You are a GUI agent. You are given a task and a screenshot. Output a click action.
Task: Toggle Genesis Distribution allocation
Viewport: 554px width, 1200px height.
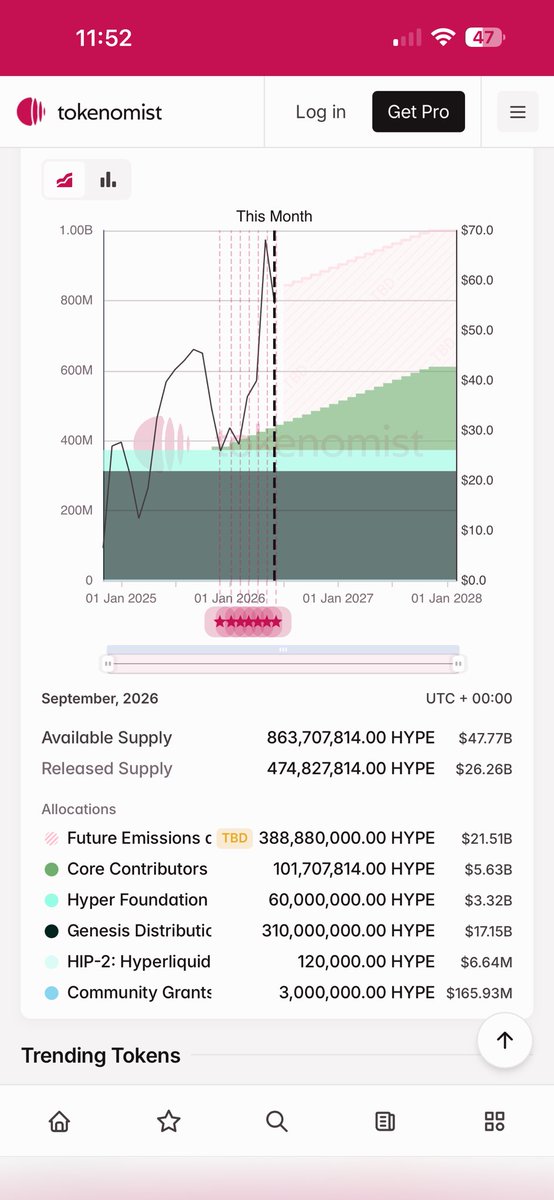127,931
